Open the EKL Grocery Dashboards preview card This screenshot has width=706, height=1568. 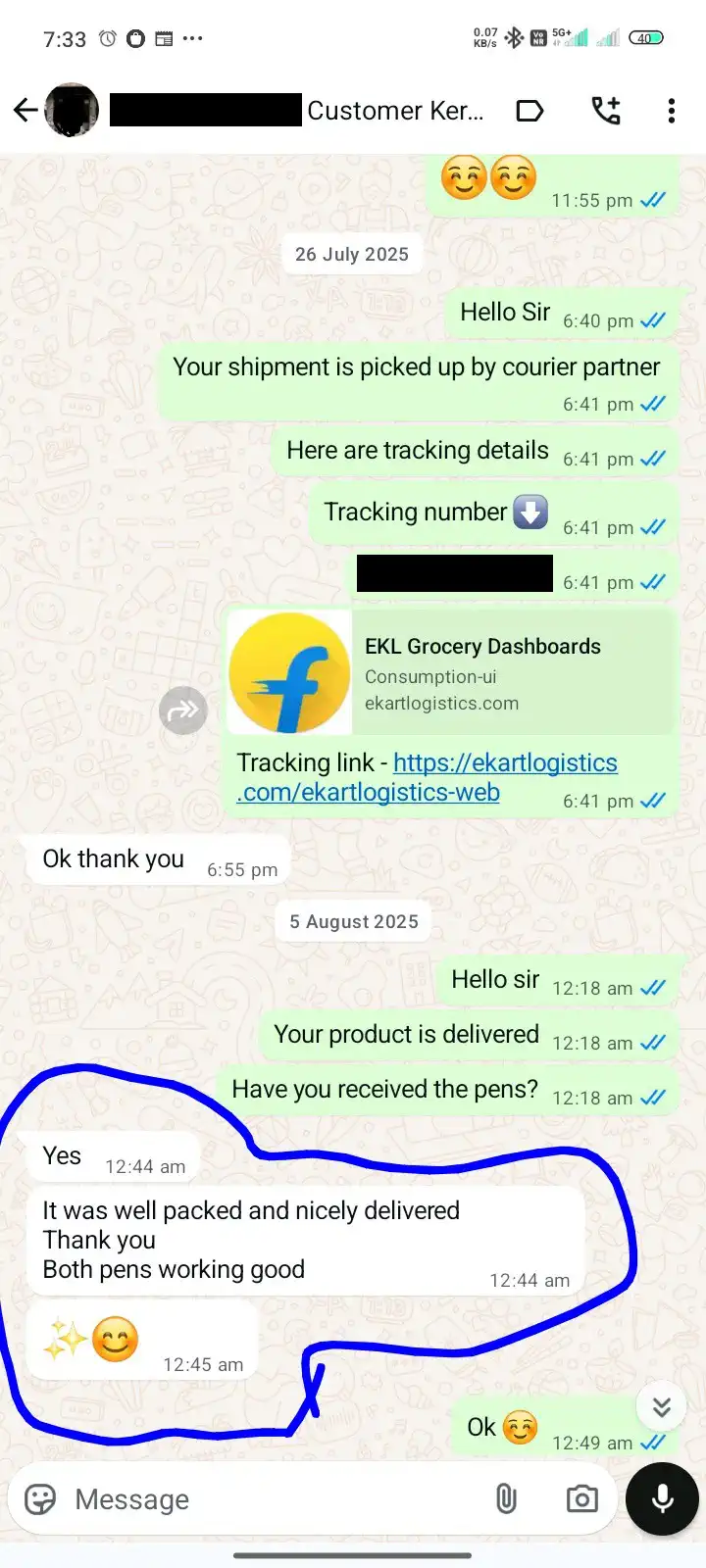[x=451, y=673]
